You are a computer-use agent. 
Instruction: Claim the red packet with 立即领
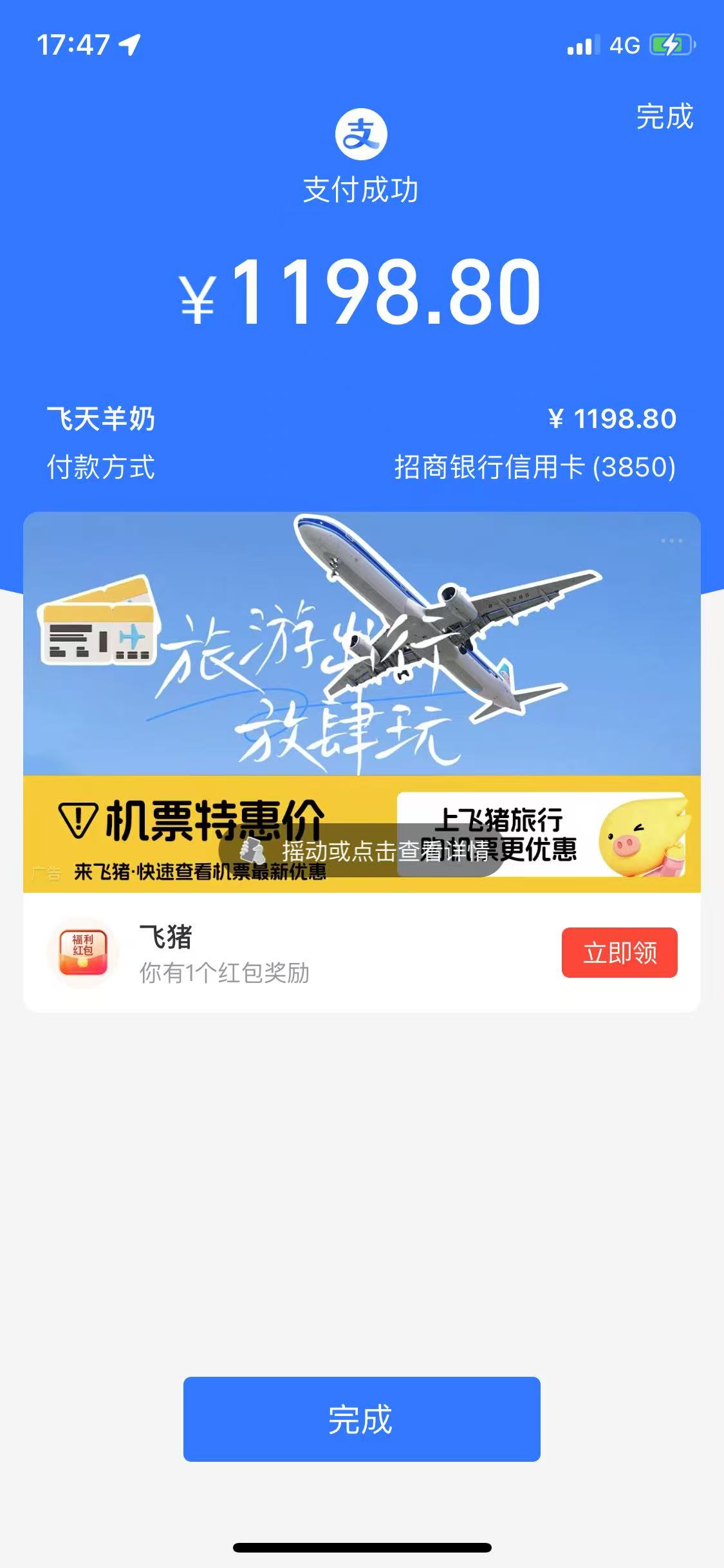pyautogui.click(x=619, y=953)
